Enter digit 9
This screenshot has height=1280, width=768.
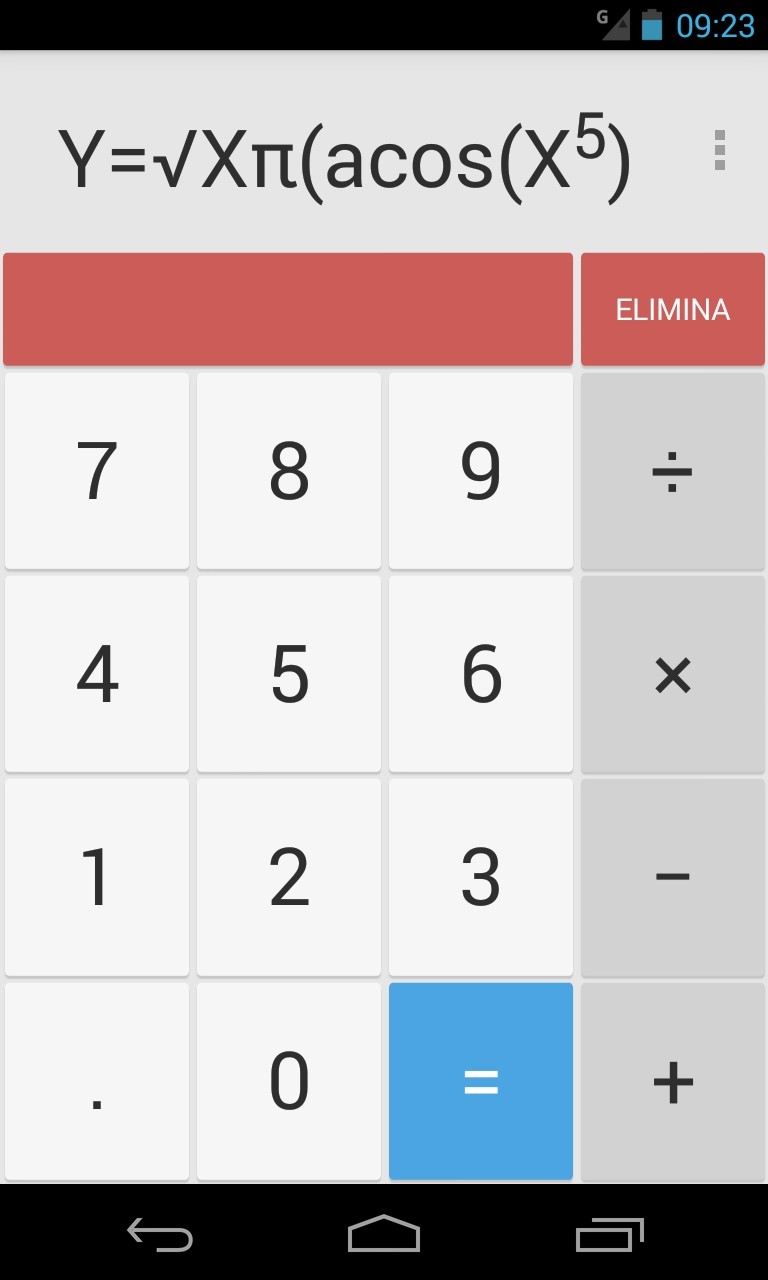click(481, 471)
